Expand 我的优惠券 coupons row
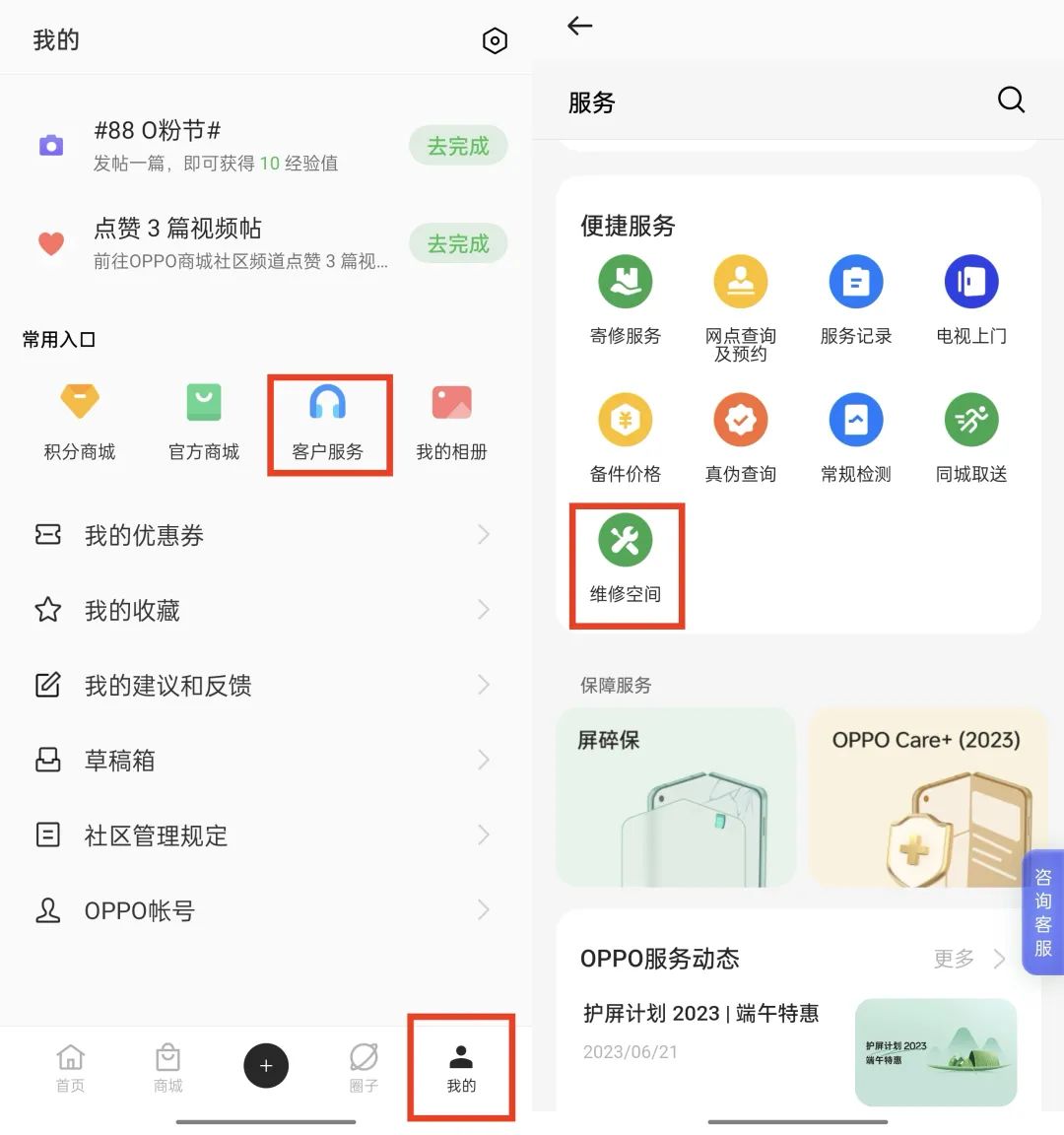 (x=266, y=535)
